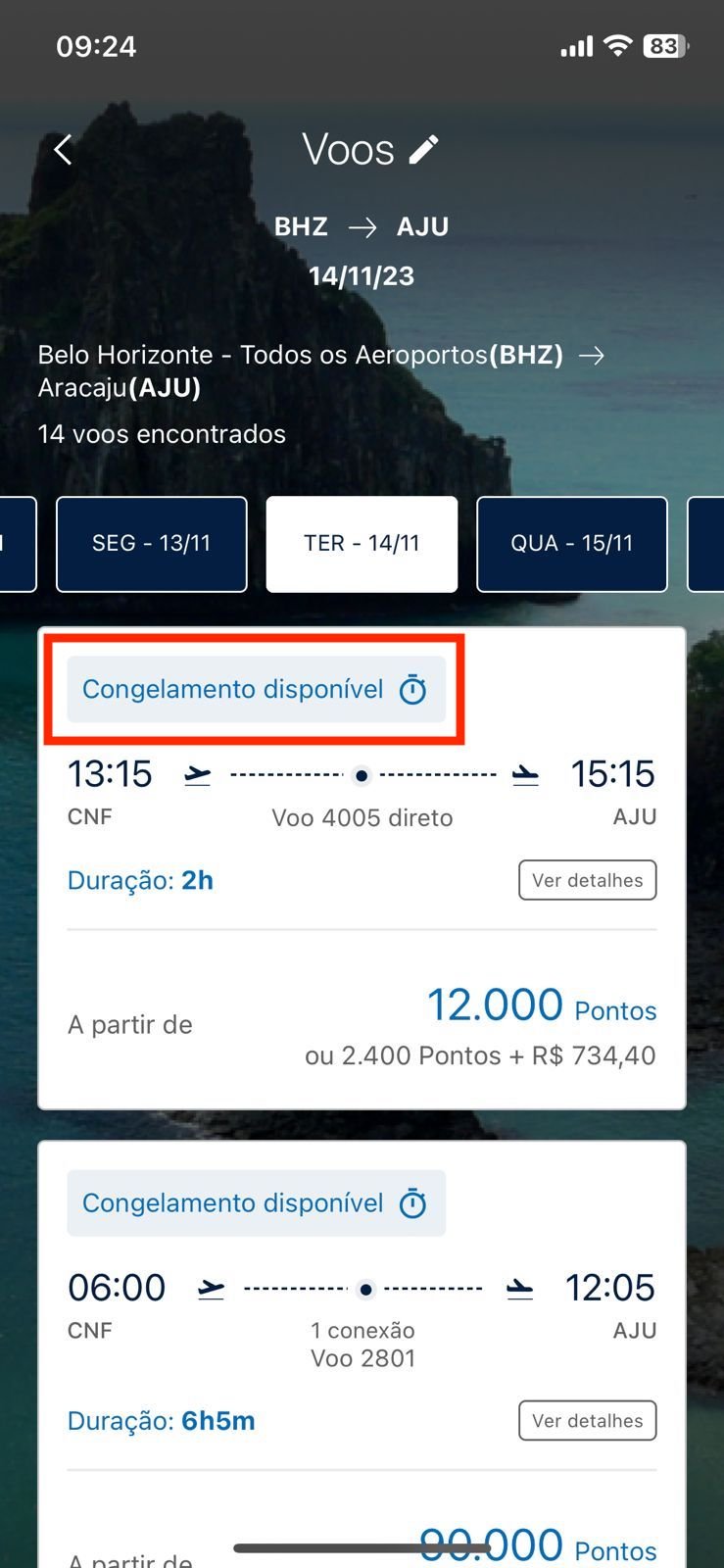Tap Congelamento disponível on flight 4005
The image size is (724, 1568).
(x=256, y=690)
